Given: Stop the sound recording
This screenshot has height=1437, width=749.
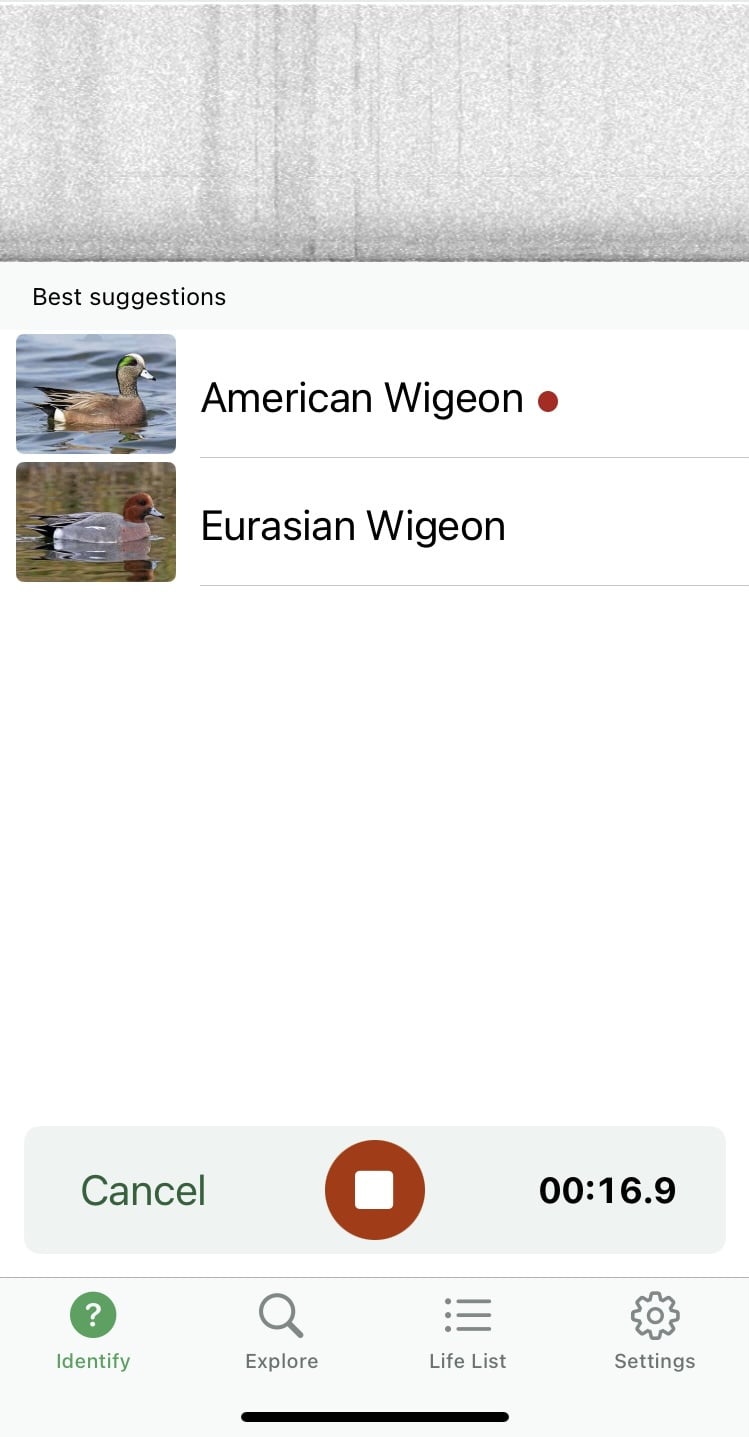Looking at the screenshot, I should 374,1190.
